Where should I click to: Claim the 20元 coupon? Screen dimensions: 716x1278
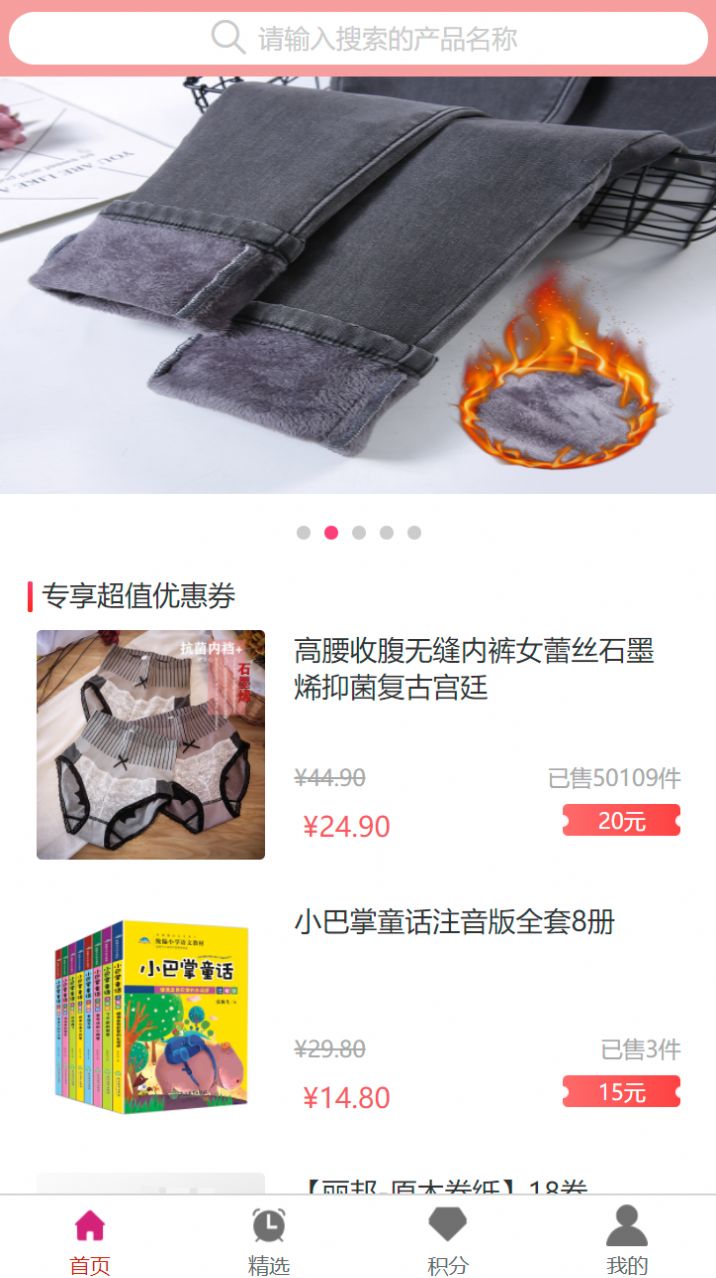click(621, 821)
